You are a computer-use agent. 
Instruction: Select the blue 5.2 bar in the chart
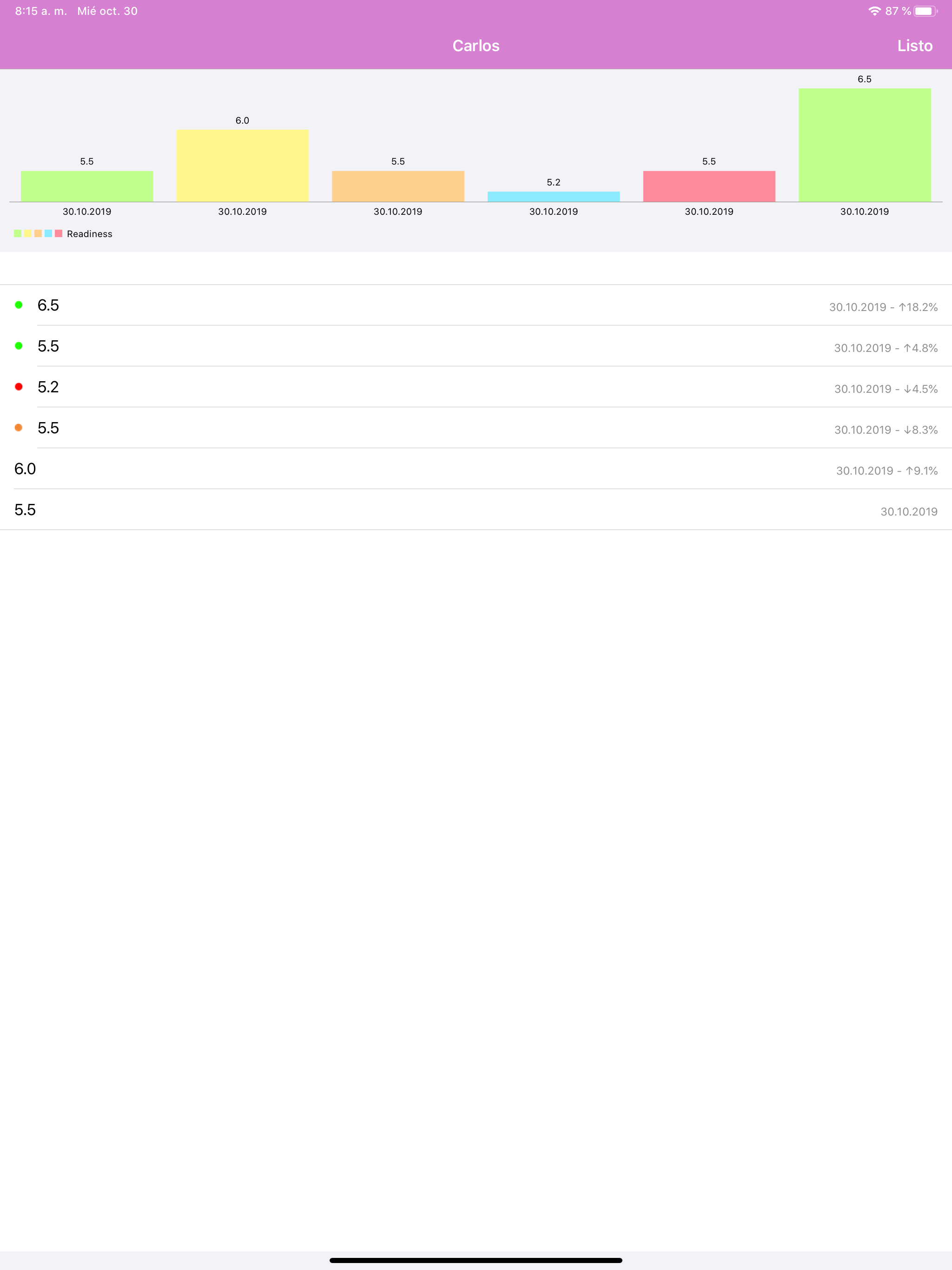point(554,196)
